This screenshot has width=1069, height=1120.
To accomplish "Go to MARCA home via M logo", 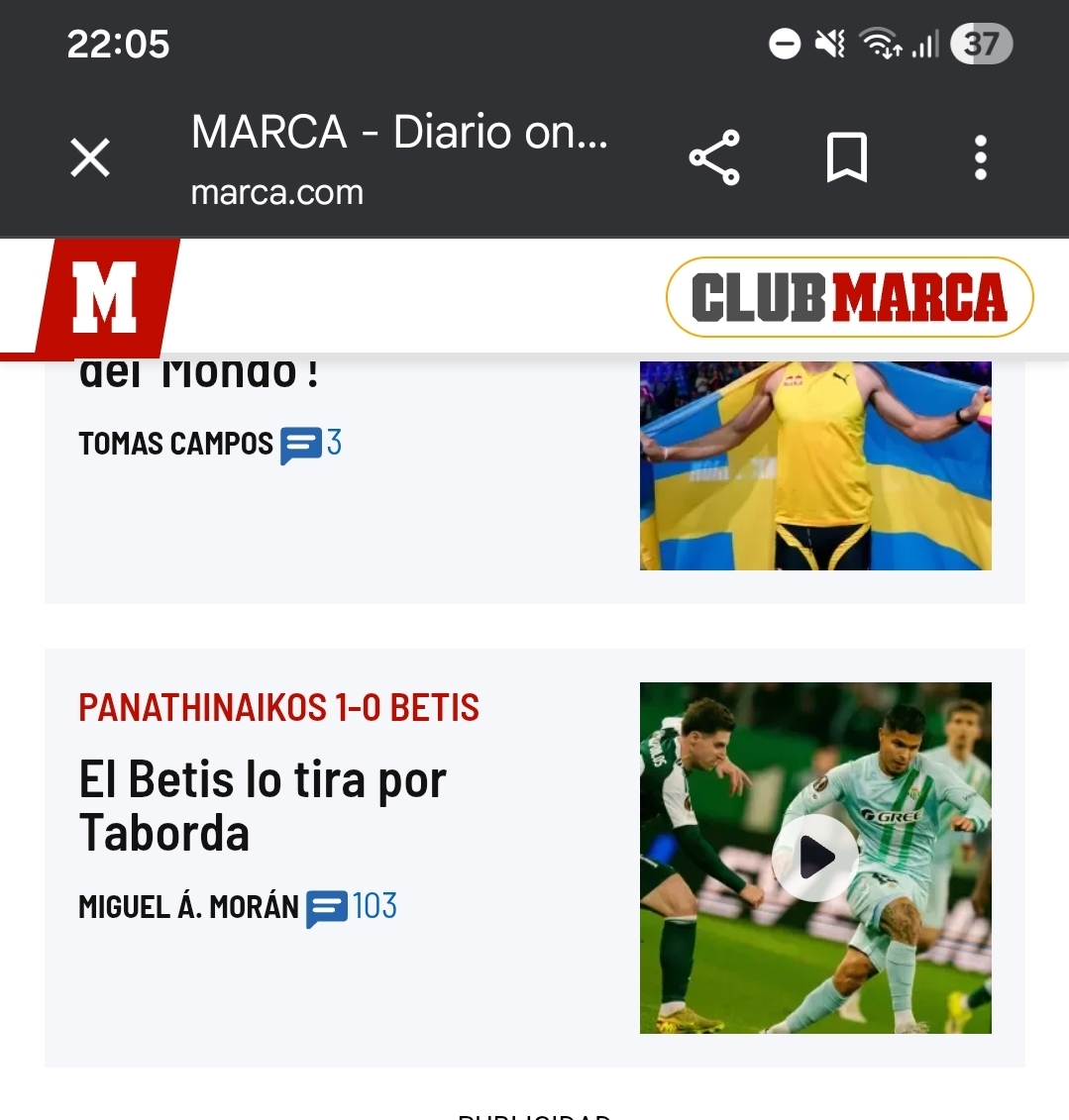I will point(105,298).
